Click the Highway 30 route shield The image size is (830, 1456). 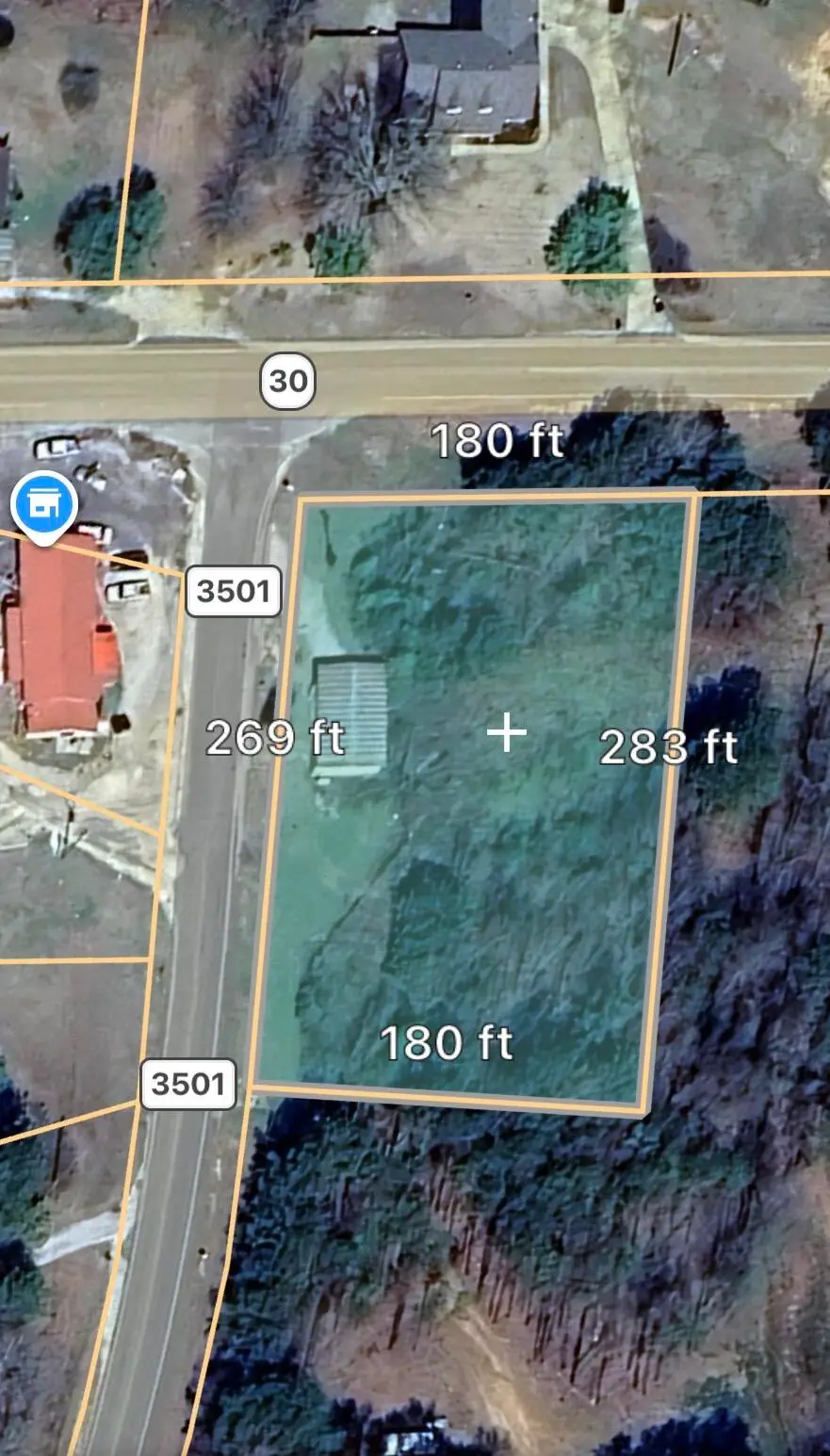(x=288, y=381)
